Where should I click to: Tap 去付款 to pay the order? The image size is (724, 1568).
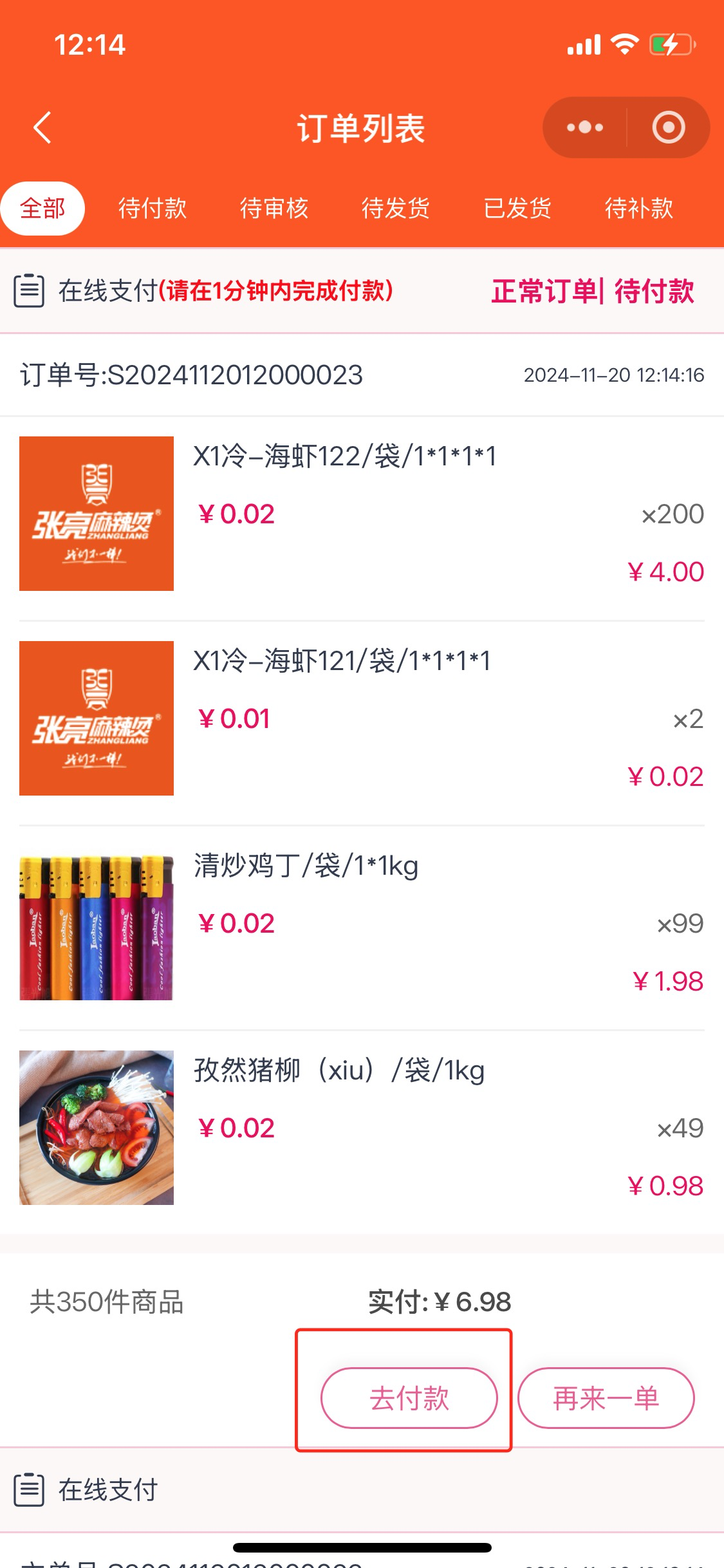409,1398
